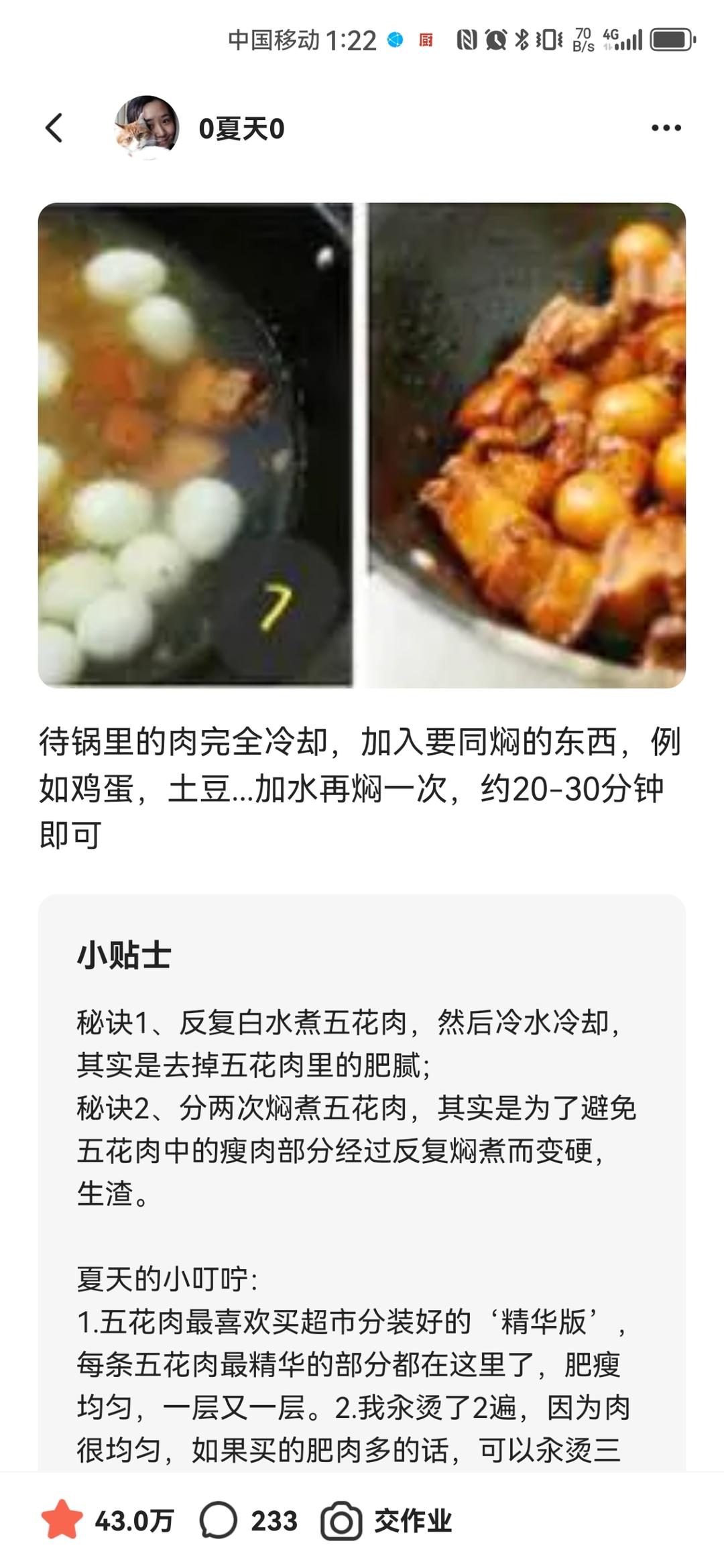Open the step 7 recipe photo

click(361, 445)
